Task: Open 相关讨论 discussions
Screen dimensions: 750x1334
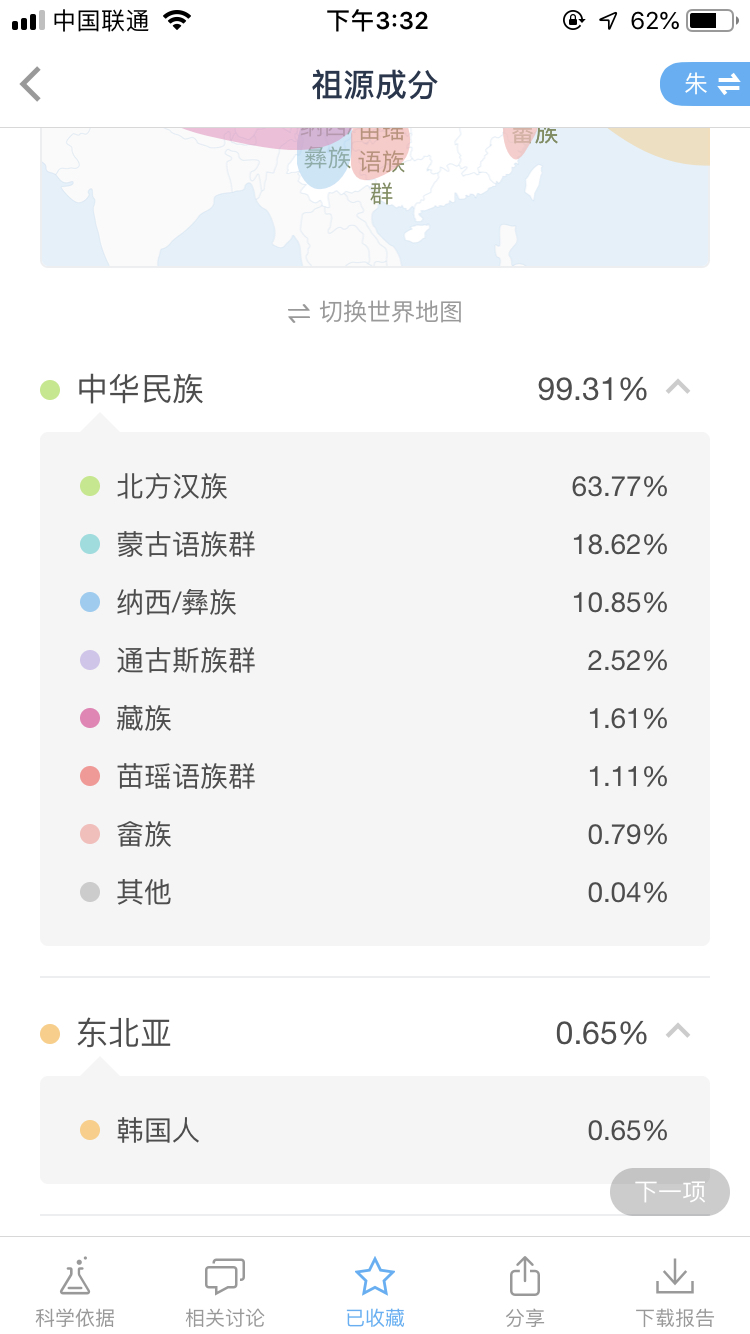Action: click(225, 1292)
